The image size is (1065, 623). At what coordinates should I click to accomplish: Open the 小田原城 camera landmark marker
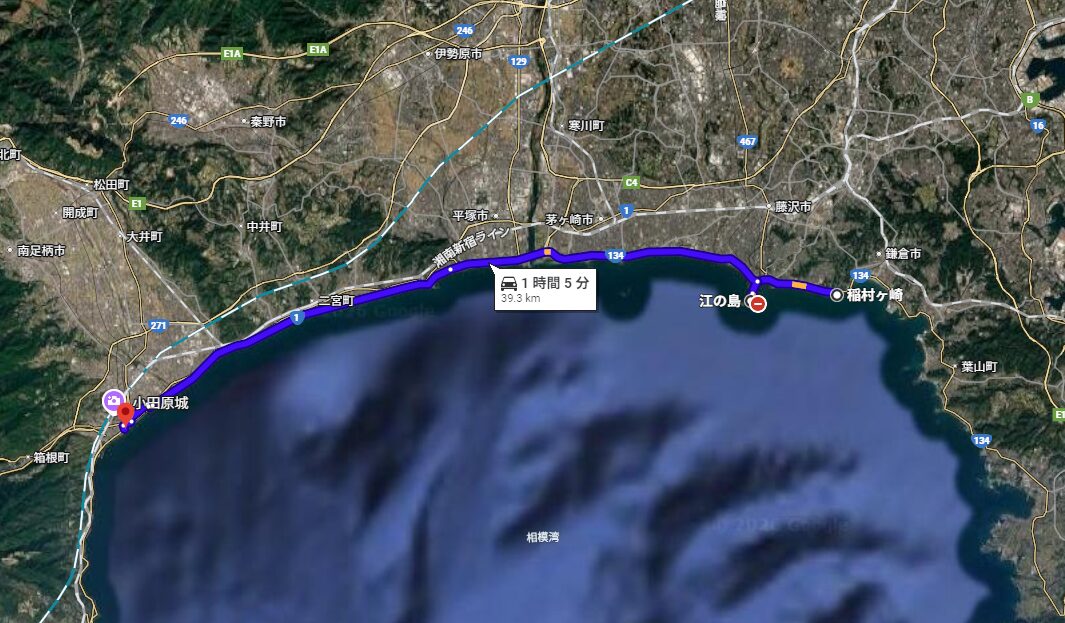click(113, 401)
